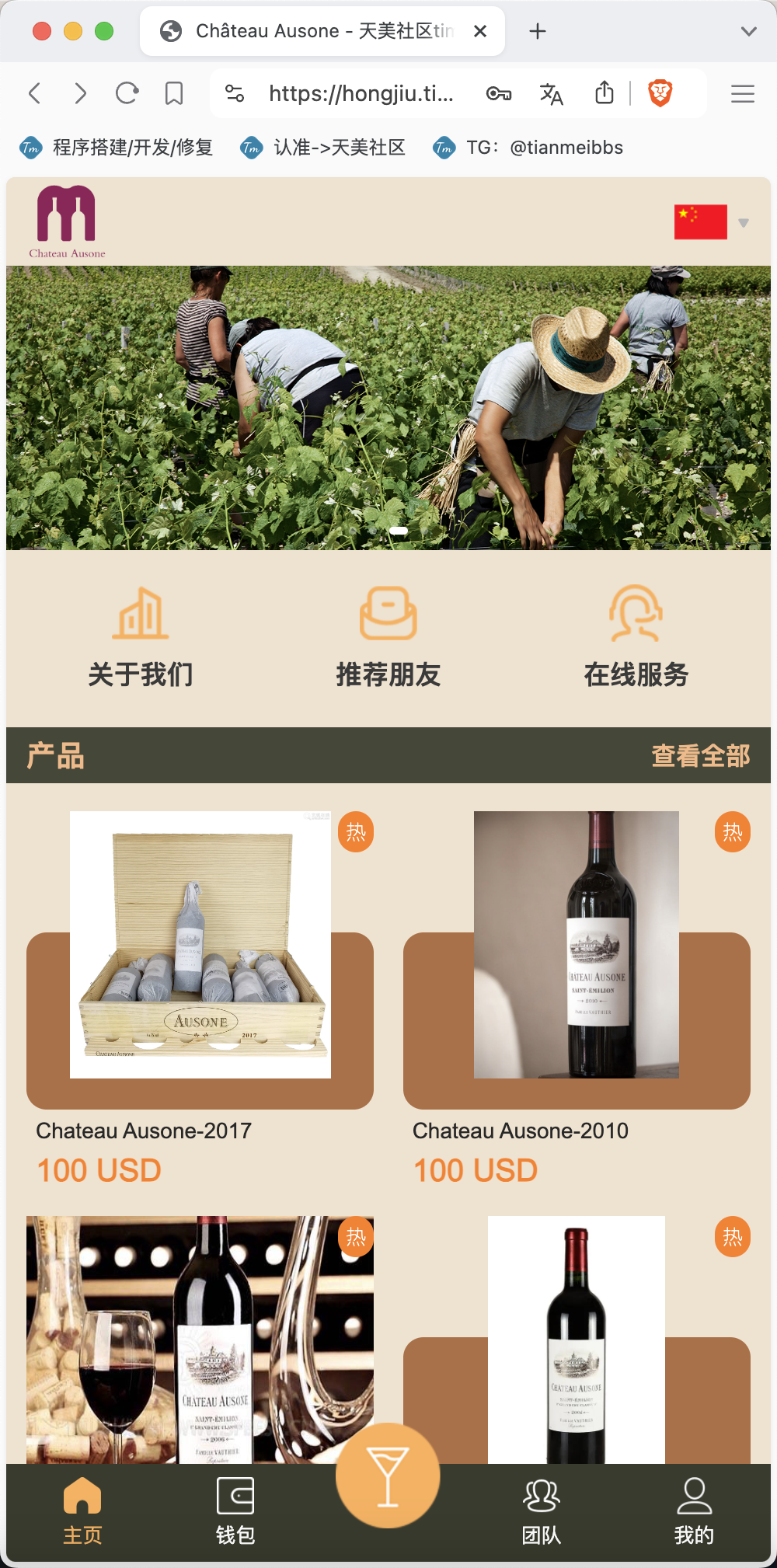The image size is (777, 1568).
Task: Tap the browser bookmark icon
Action: pyautogui.click(x=174, y=94)
